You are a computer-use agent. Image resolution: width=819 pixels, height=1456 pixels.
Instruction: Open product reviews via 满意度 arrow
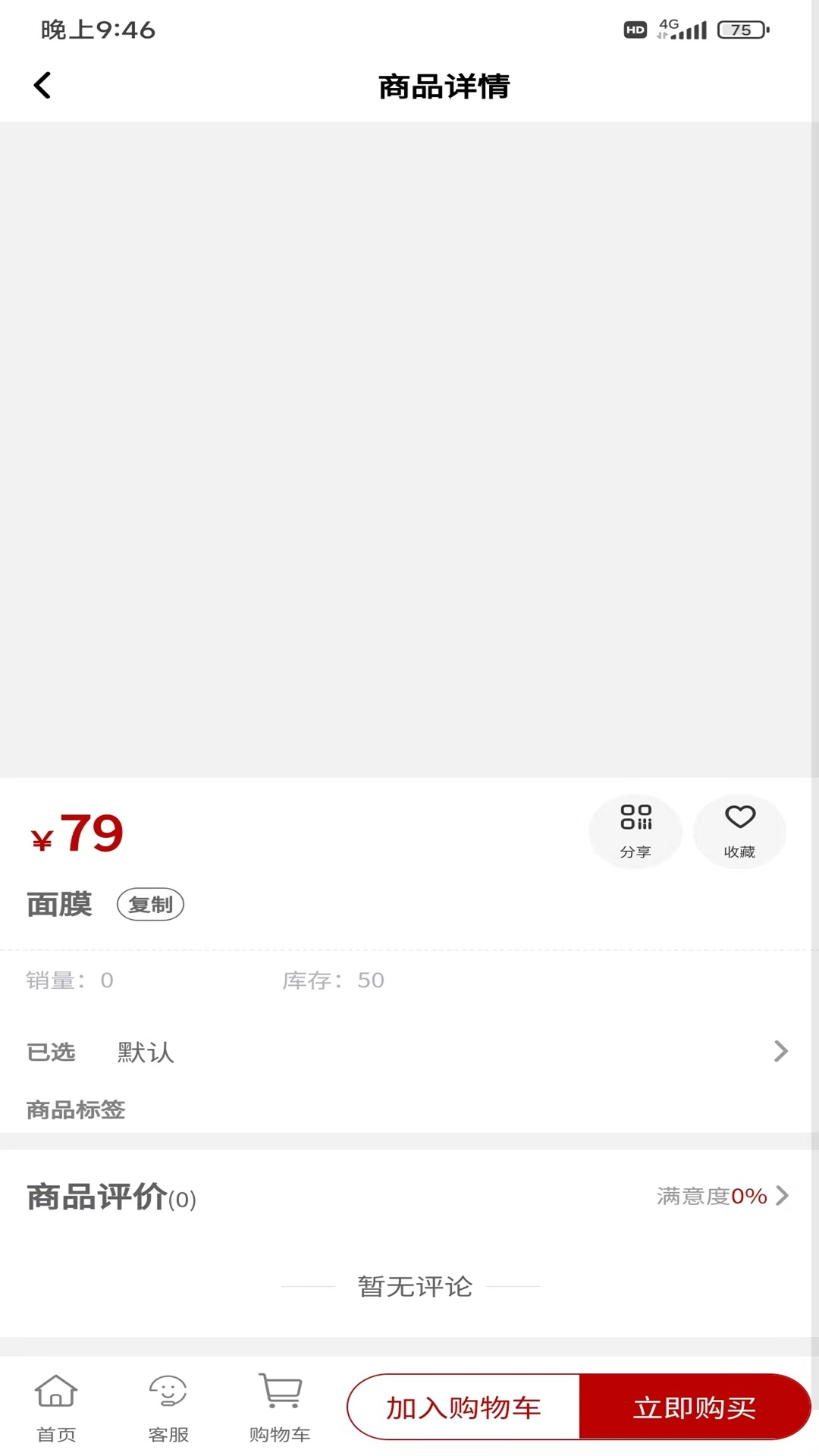click(781, 1196)
